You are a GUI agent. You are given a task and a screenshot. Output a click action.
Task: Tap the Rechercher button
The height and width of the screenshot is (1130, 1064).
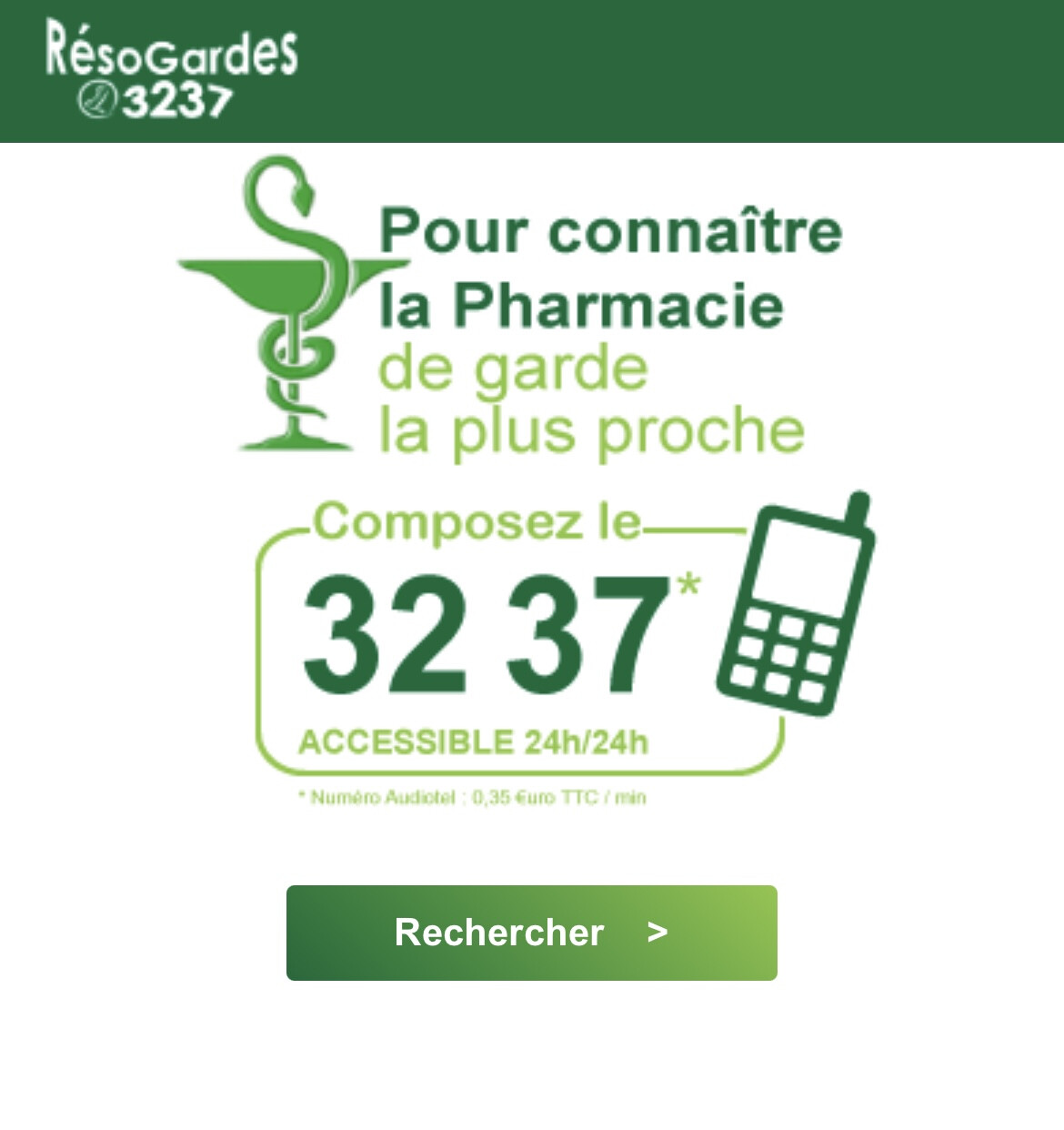coord(532,933)
